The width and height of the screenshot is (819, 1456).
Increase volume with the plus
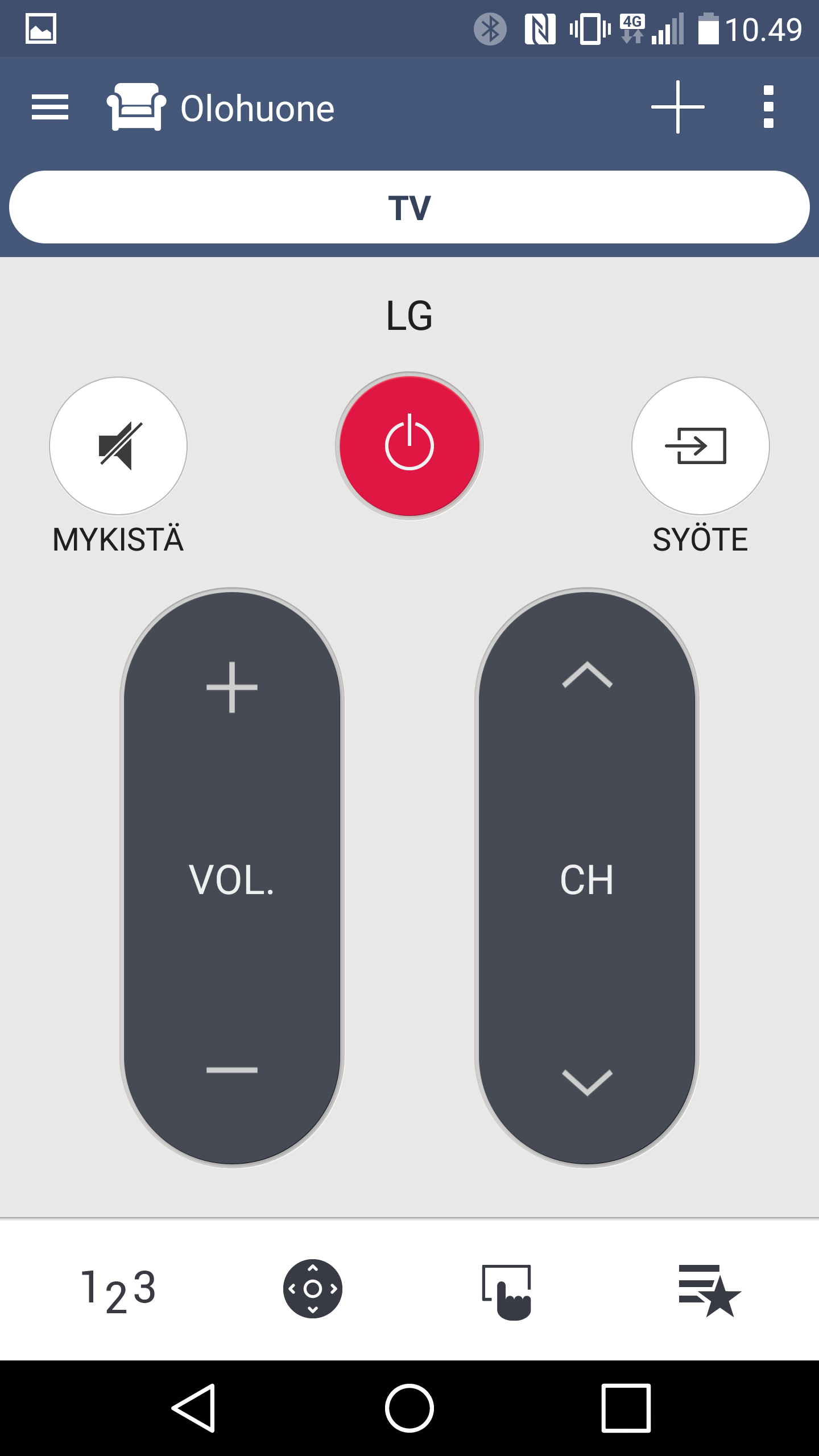coord(232,687)
